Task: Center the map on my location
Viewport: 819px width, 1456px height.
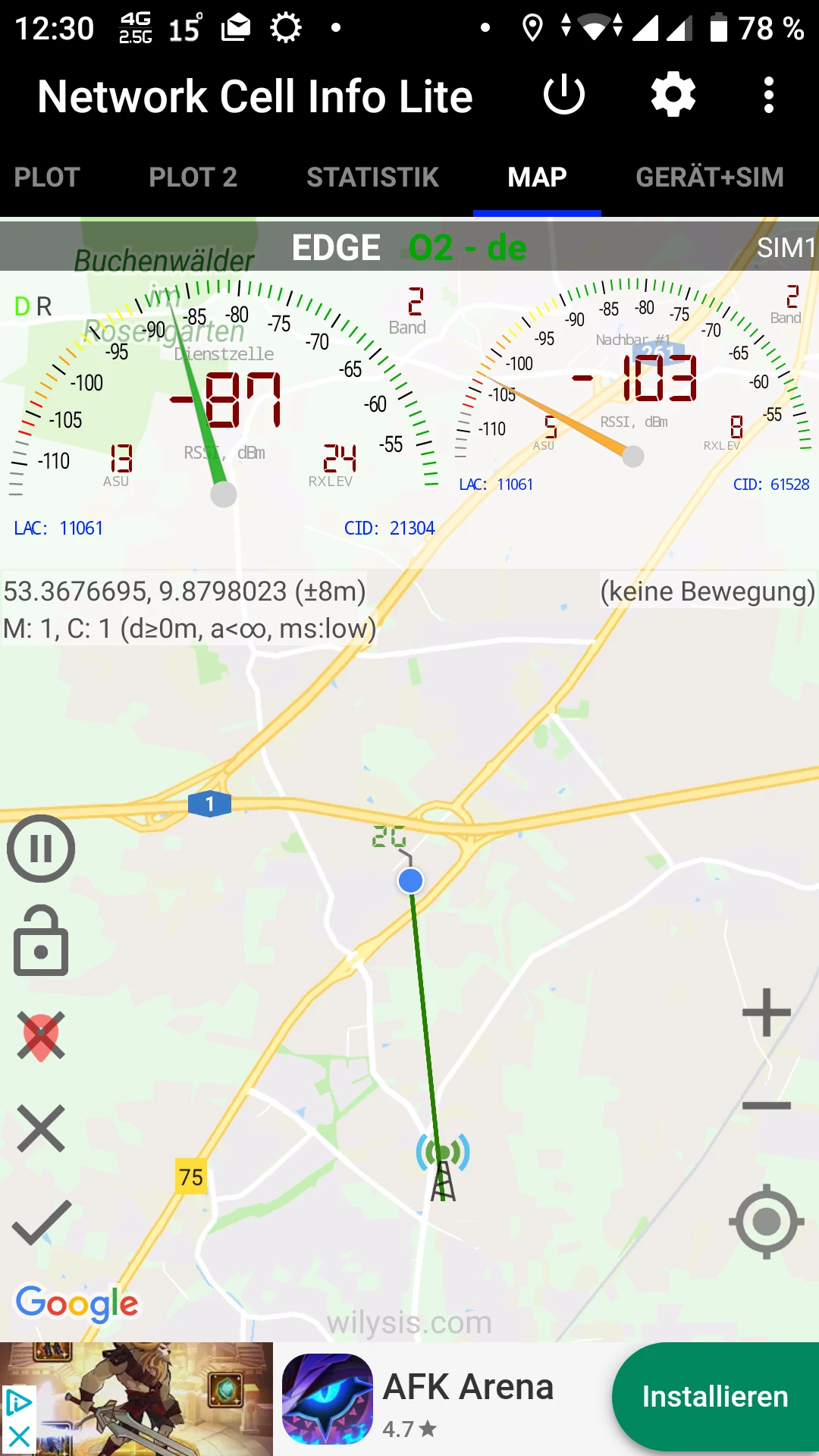Action: pyautogui.click(x=766, y=1222)
